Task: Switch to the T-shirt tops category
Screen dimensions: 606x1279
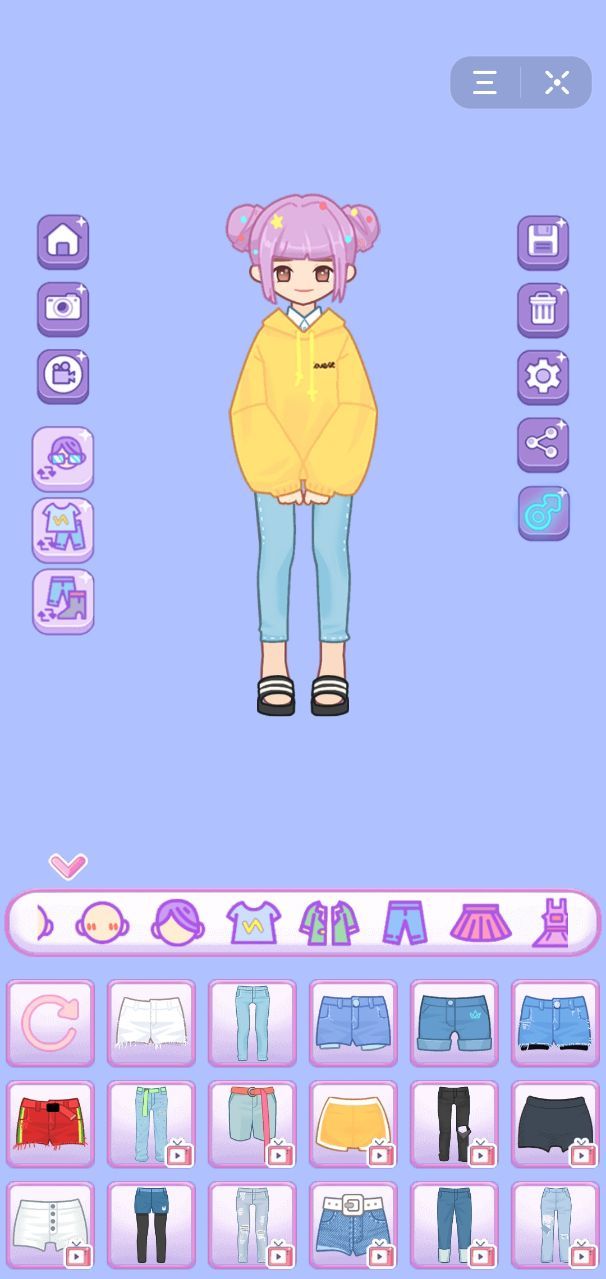Action: coord(253,922)
